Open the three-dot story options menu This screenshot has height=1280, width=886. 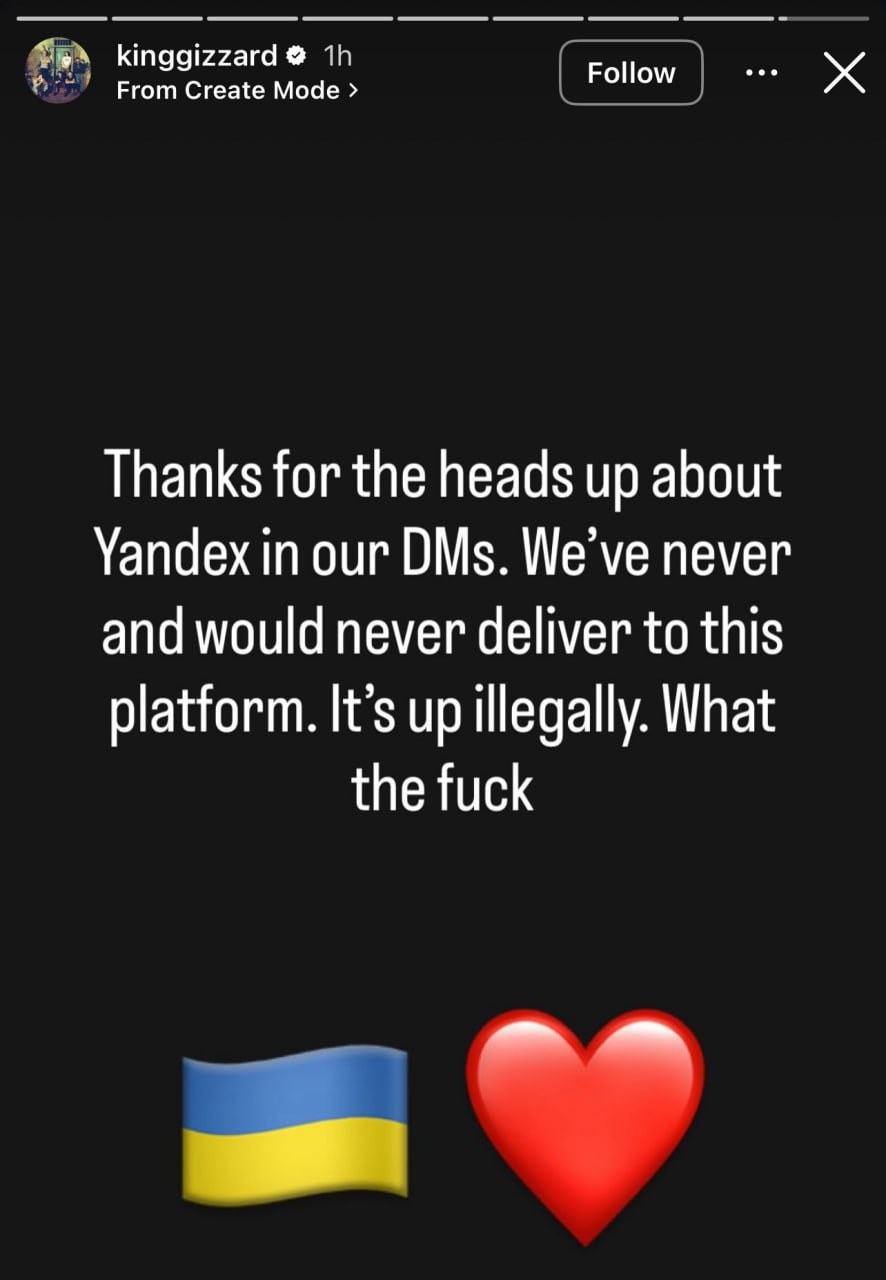(762, 73)
